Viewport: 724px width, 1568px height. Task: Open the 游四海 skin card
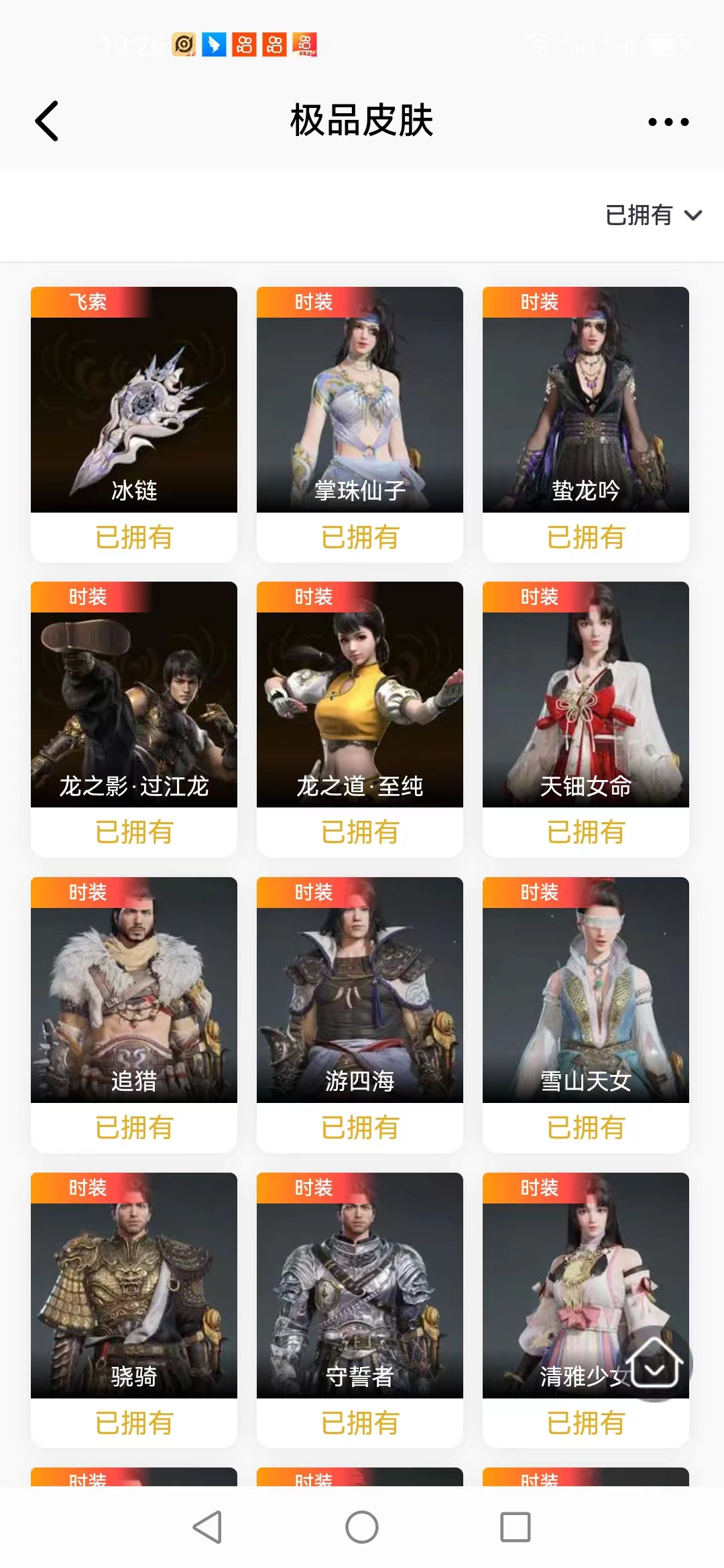[360, 1015]
